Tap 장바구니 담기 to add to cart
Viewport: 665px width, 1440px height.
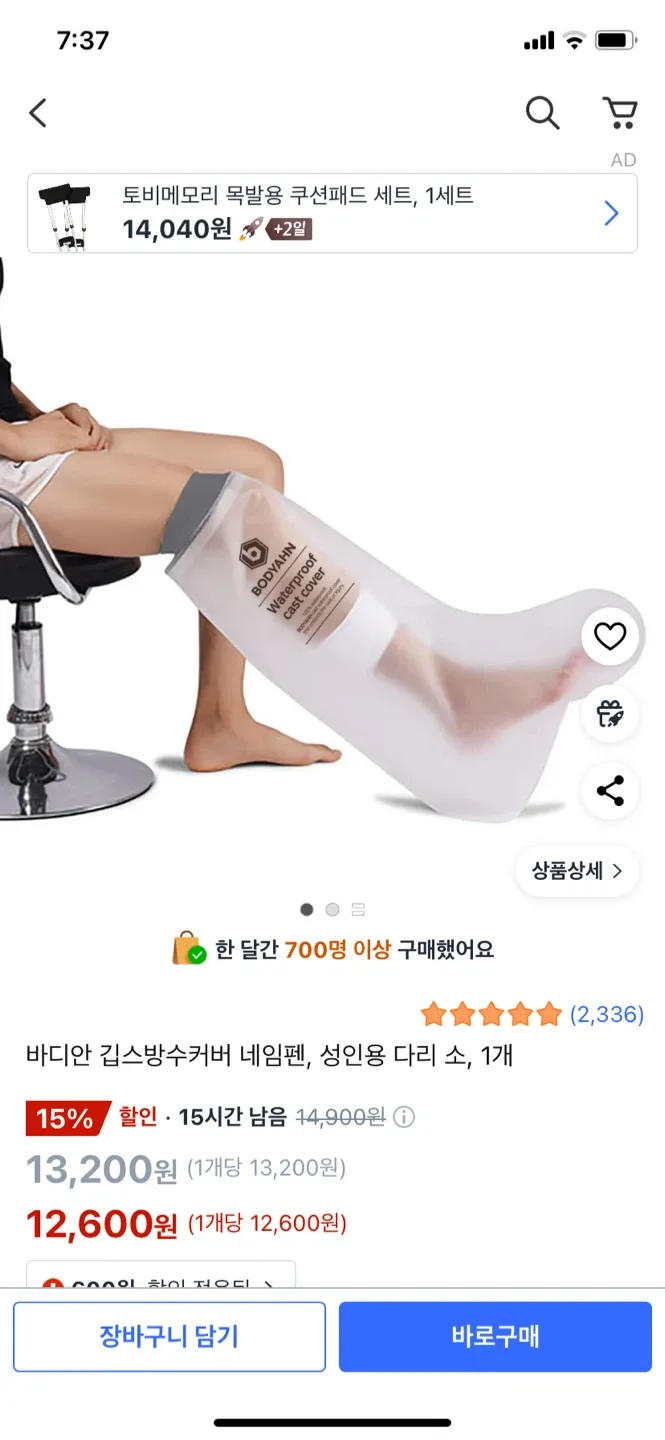point(169,1336)
